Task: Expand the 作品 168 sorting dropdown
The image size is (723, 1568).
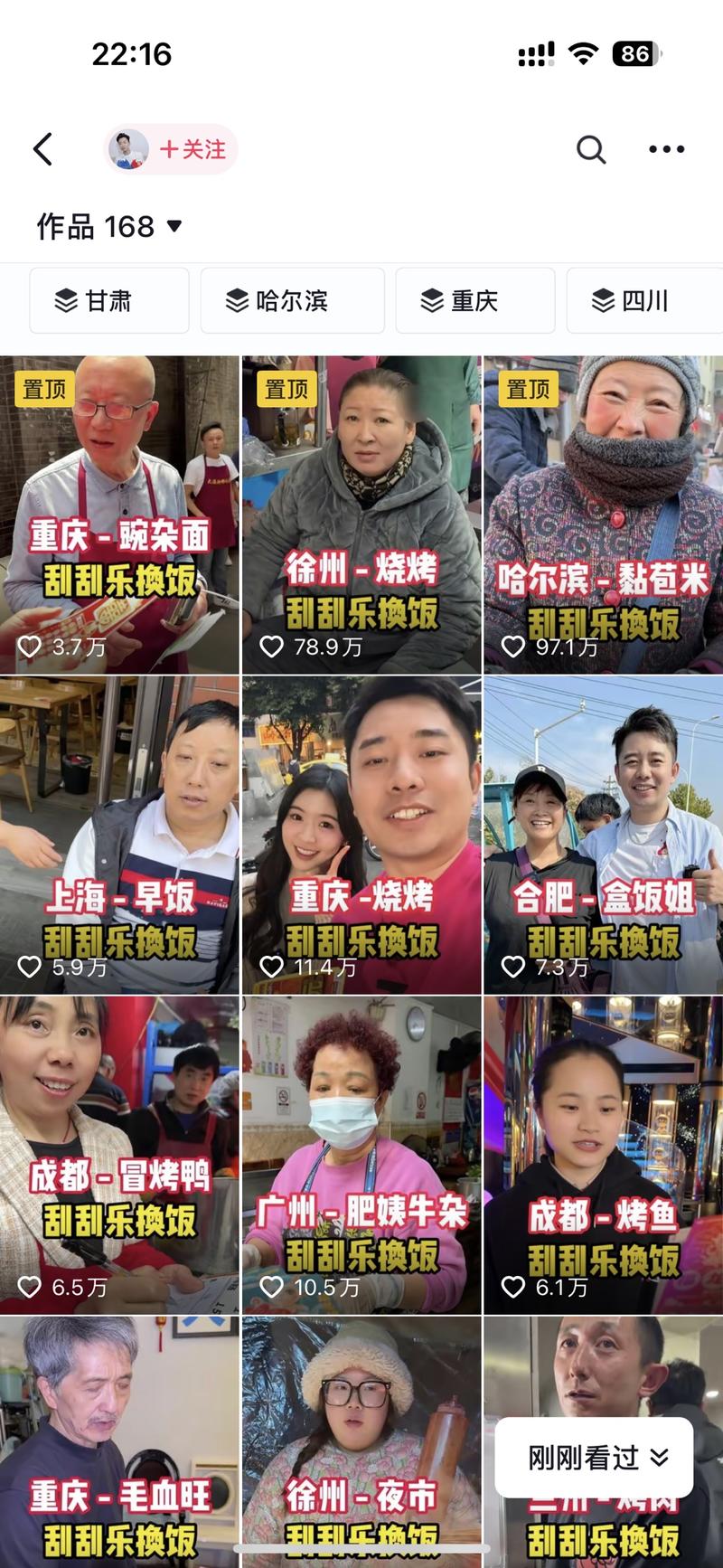Action: (x=173, y=227)
